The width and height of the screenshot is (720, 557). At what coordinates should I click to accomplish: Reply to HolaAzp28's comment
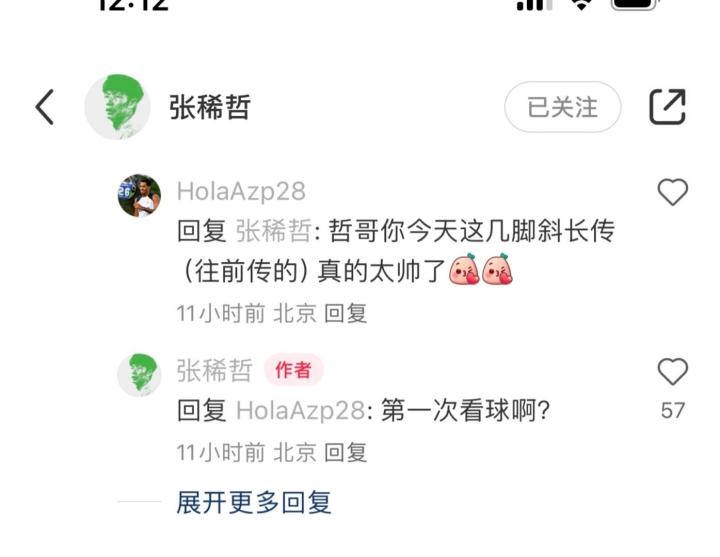(x=346, y=313)
